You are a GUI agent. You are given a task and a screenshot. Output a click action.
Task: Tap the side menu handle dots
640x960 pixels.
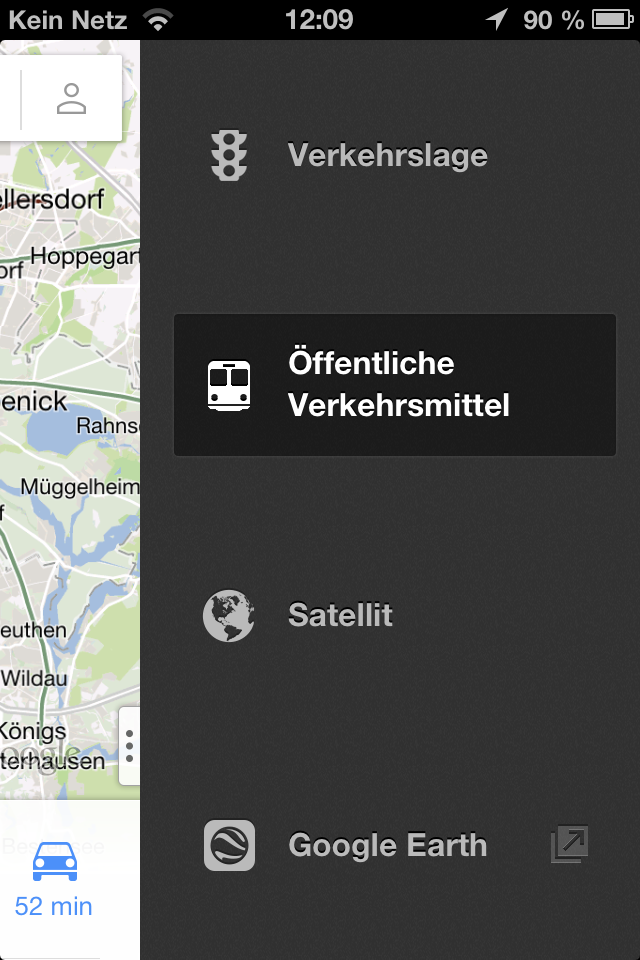[x=130, y=746]
